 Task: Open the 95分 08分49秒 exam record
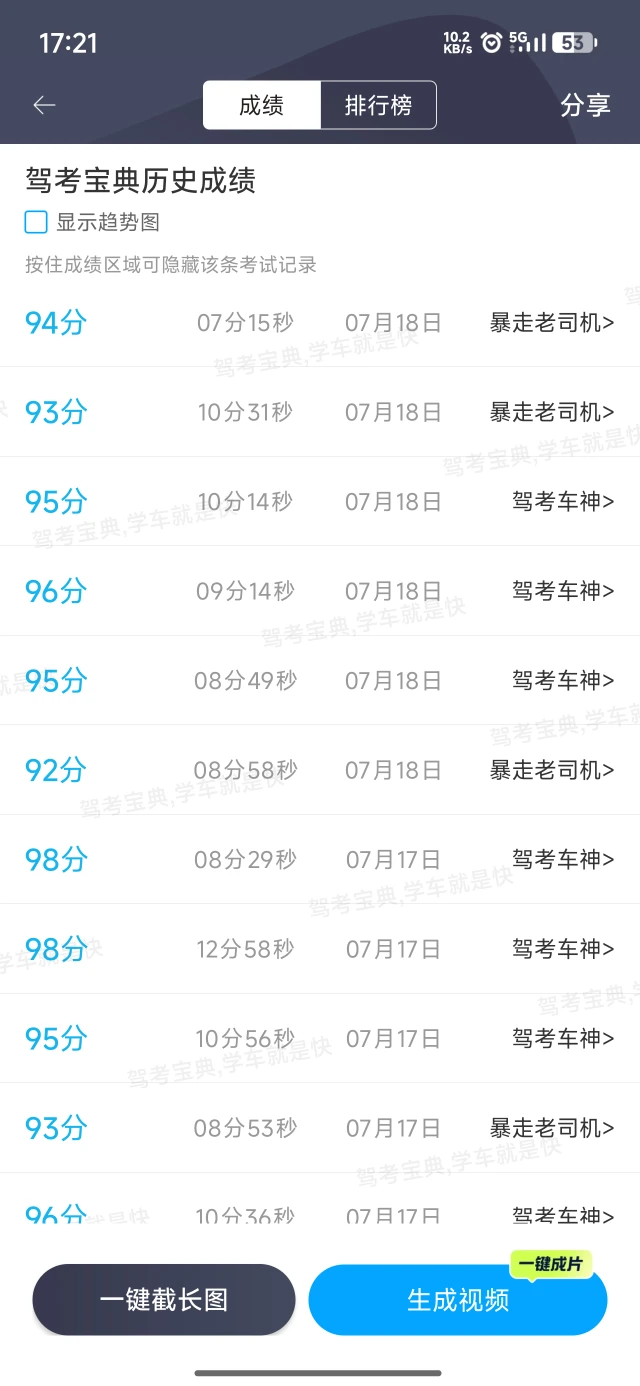pyautogui.click(x=320, y=680)
